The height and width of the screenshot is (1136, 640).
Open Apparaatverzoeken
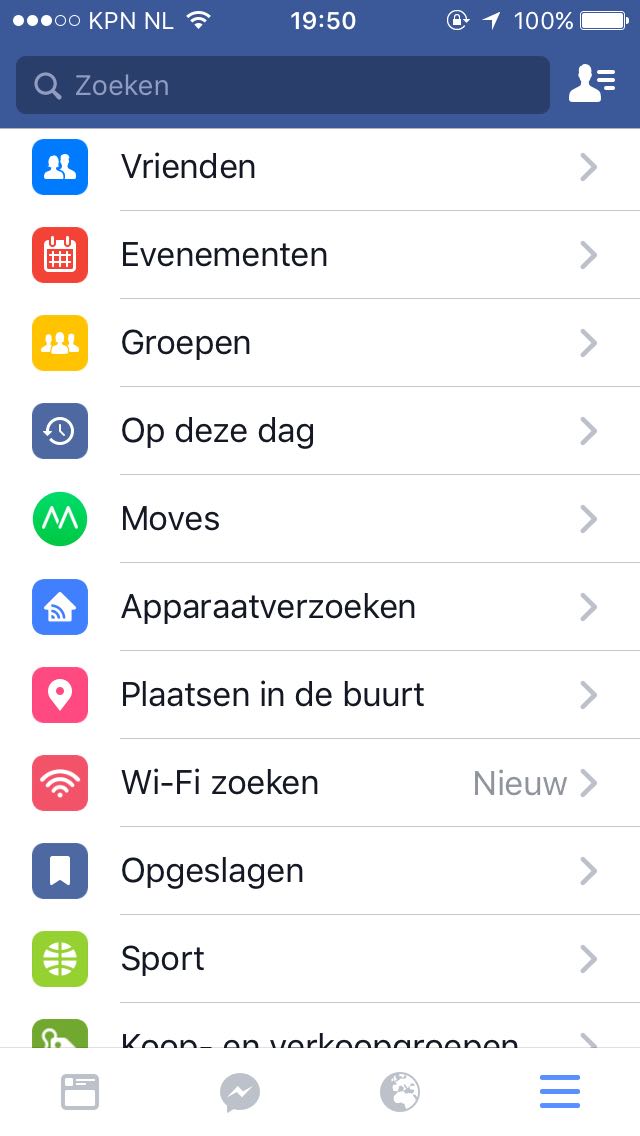(320, 606)
